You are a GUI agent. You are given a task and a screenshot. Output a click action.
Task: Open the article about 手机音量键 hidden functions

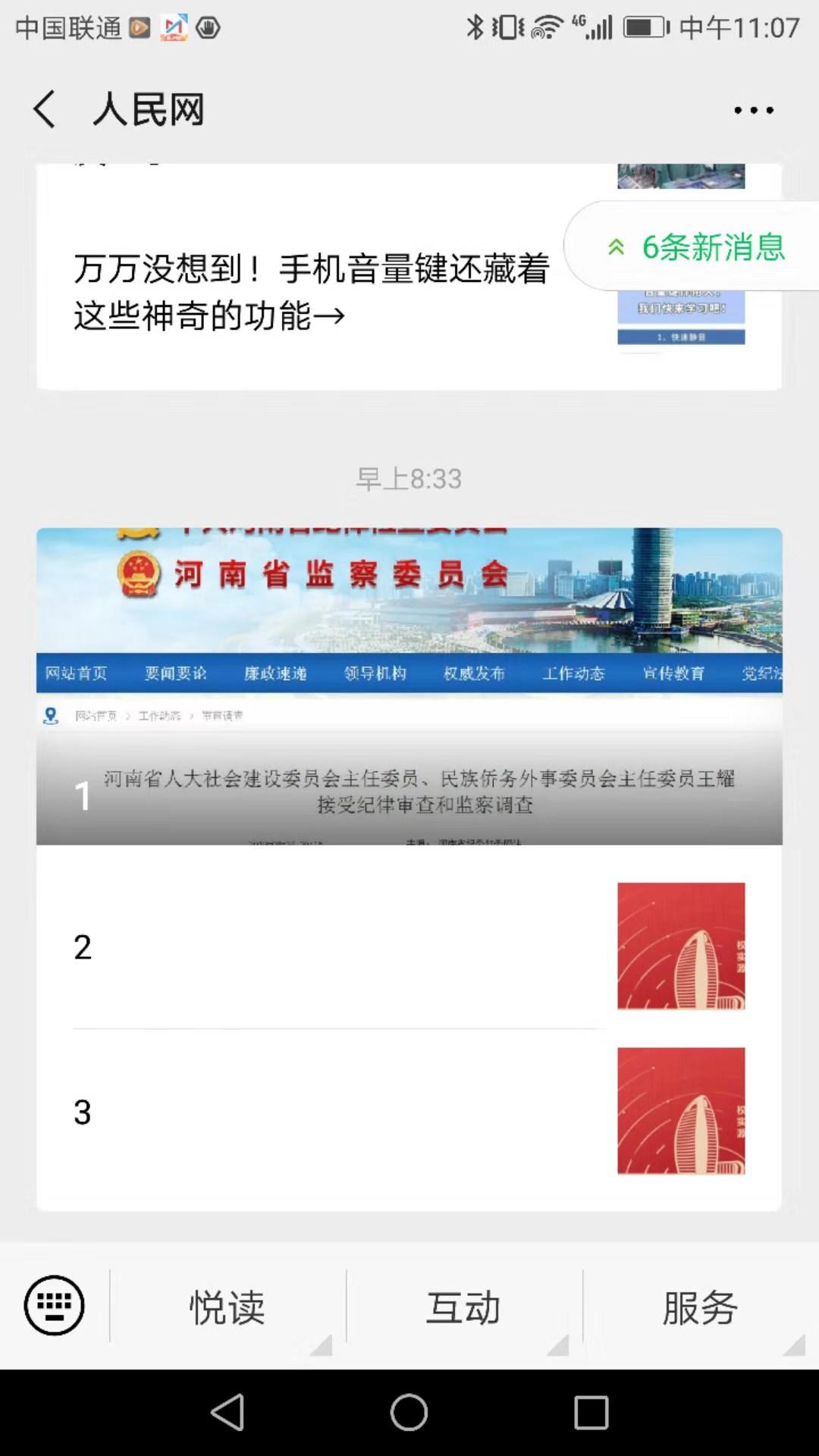(311, 292)
